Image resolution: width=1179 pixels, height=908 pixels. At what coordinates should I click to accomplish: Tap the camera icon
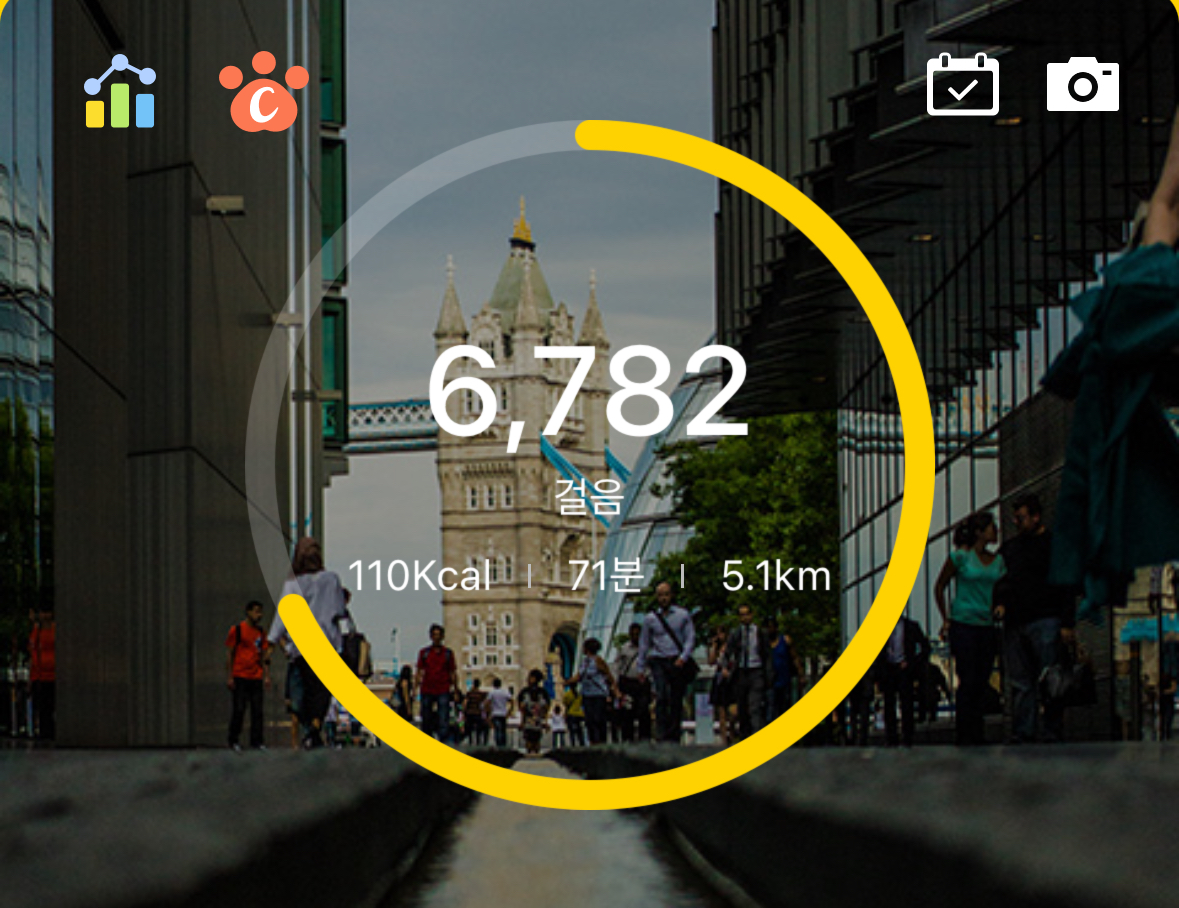(1082, 85)
